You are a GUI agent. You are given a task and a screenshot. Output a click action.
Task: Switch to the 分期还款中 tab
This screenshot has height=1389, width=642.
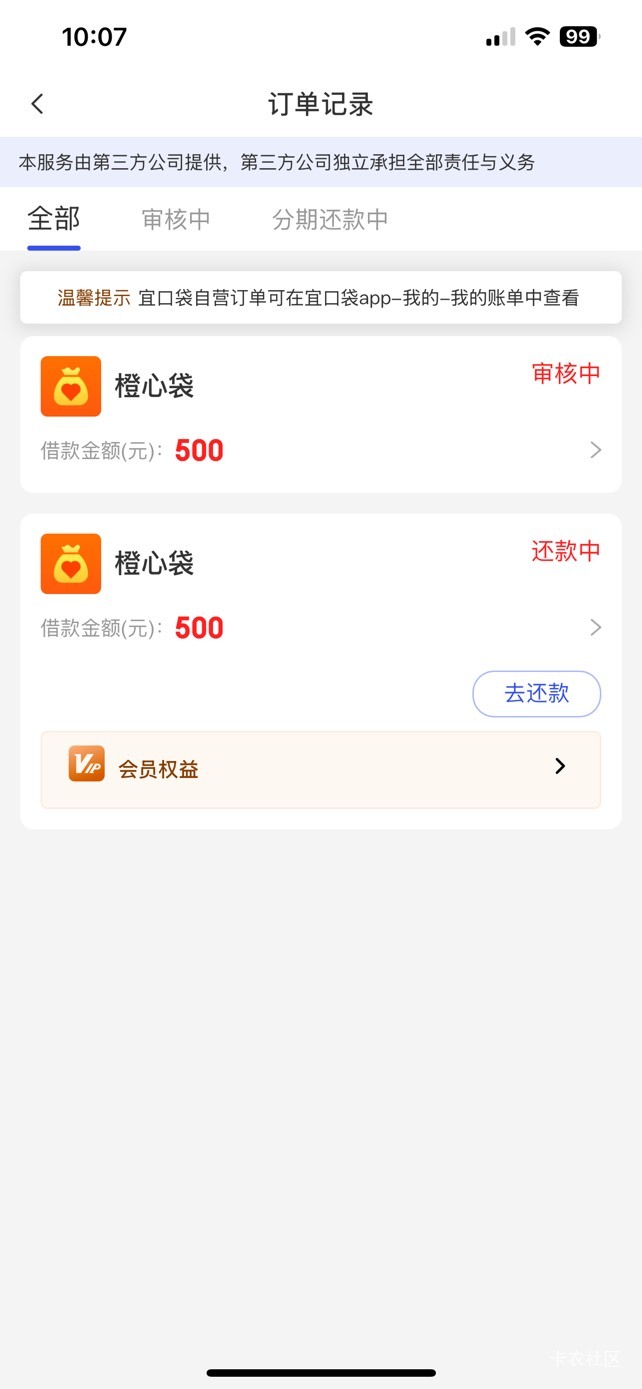(x=330, y=220)
